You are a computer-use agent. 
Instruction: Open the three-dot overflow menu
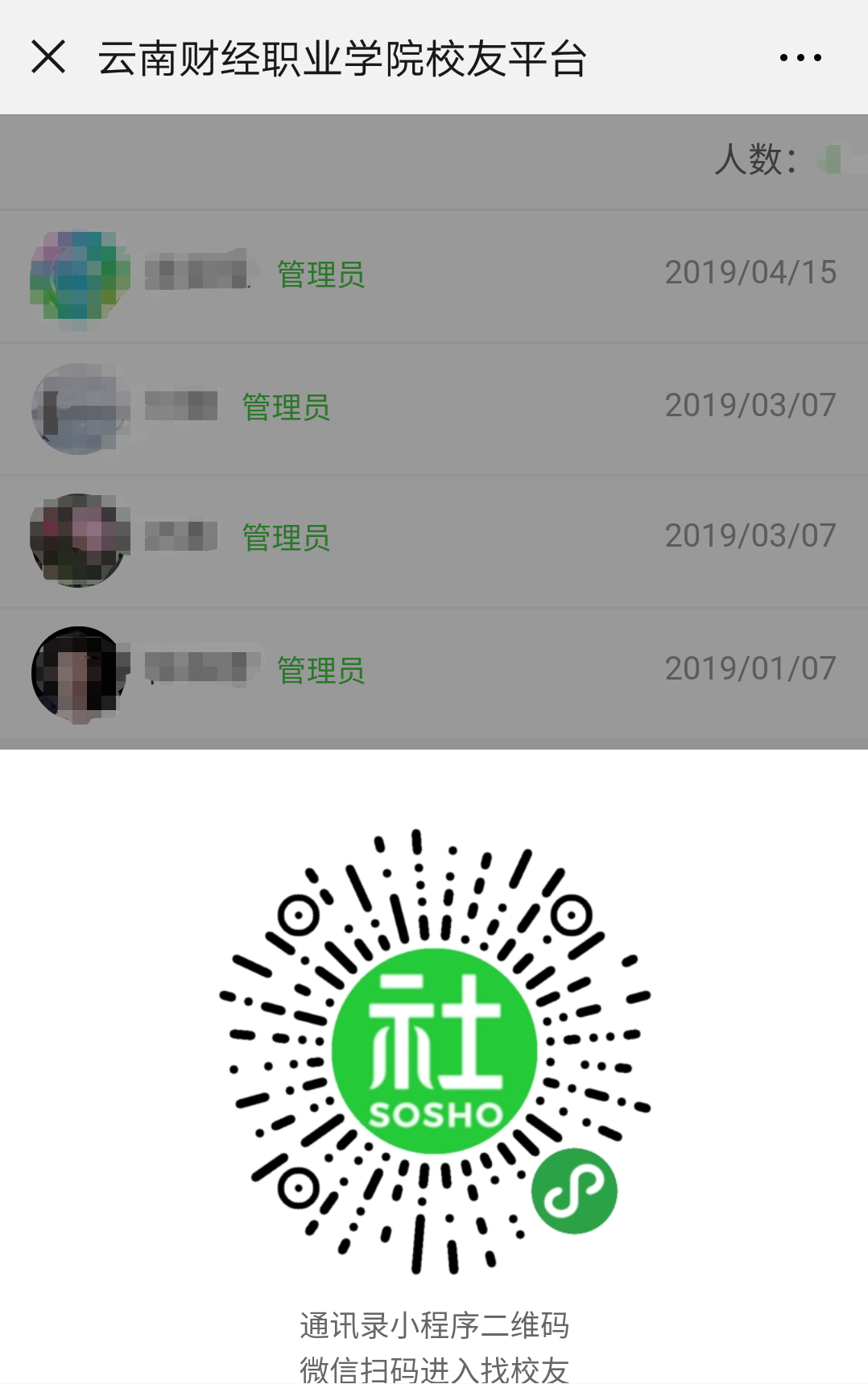point(800,57)
